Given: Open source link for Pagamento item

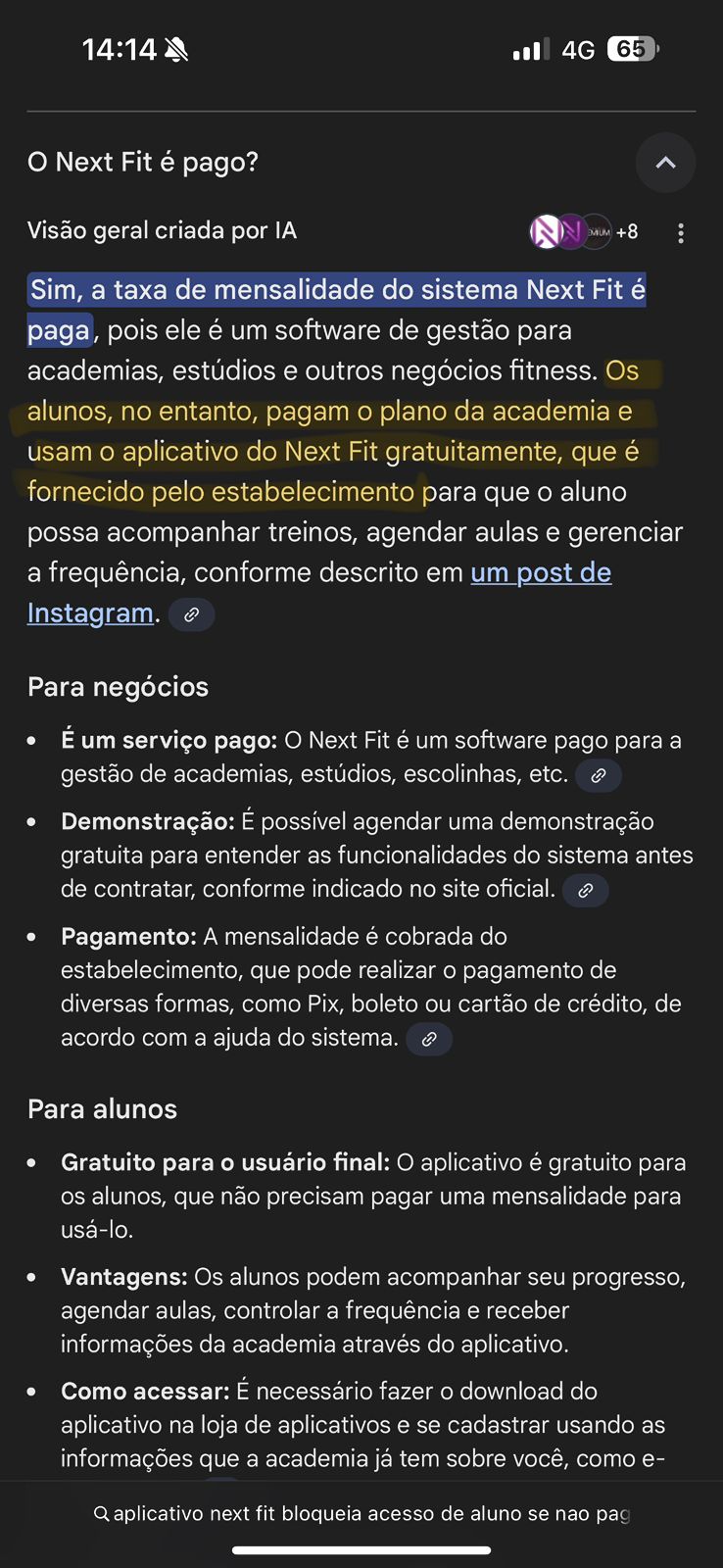Looking at the screenshot, I should [x=429, y=1039].
